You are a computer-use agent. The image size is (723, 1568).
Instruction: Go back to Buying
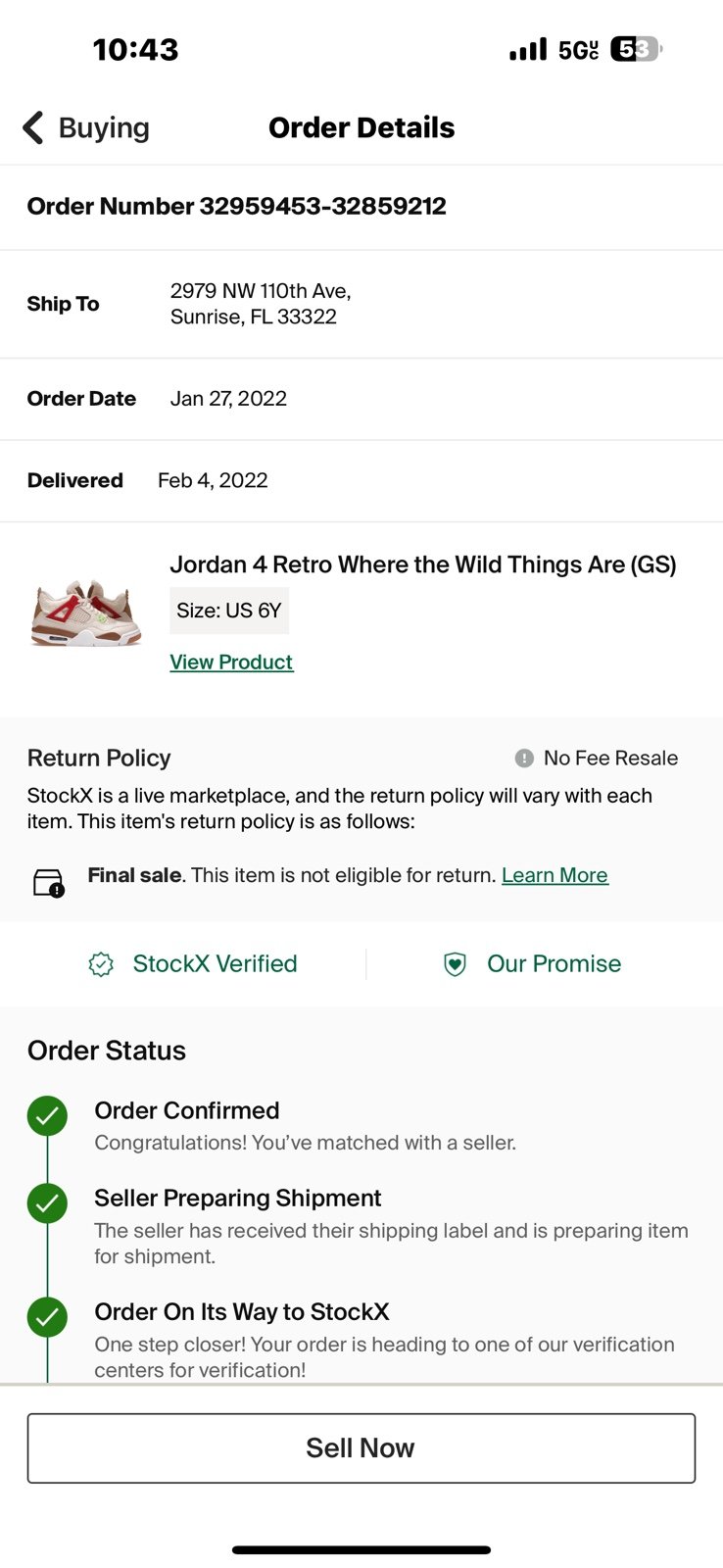point(86,127)
